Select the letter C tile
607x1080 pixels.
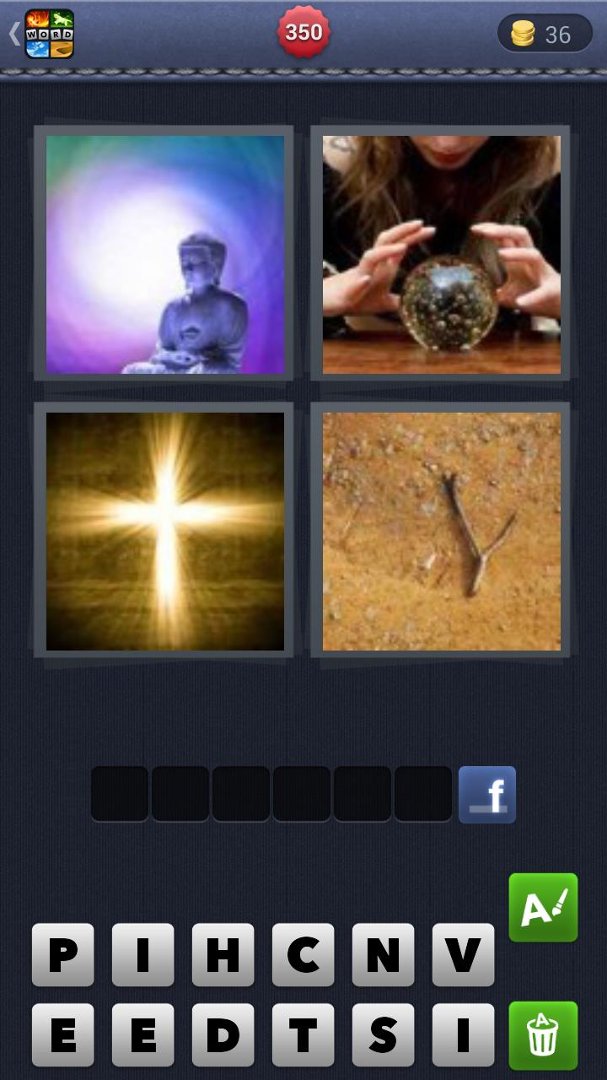(x=303, y=955)
